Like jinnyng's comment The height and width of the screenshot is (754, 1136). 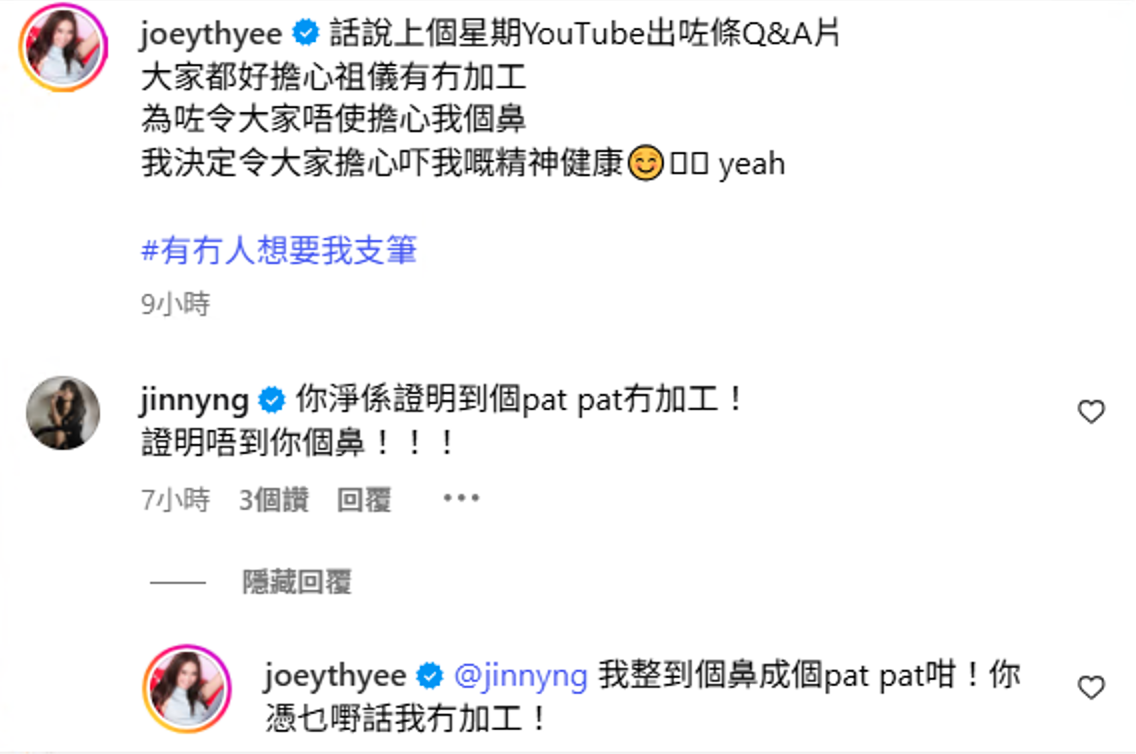point(1091,412)
